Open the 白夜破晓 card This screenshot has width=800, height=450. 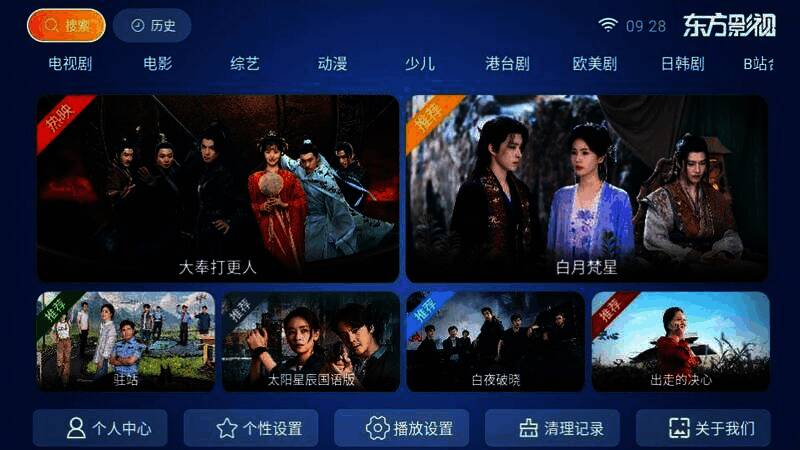(x=495, y=341)
